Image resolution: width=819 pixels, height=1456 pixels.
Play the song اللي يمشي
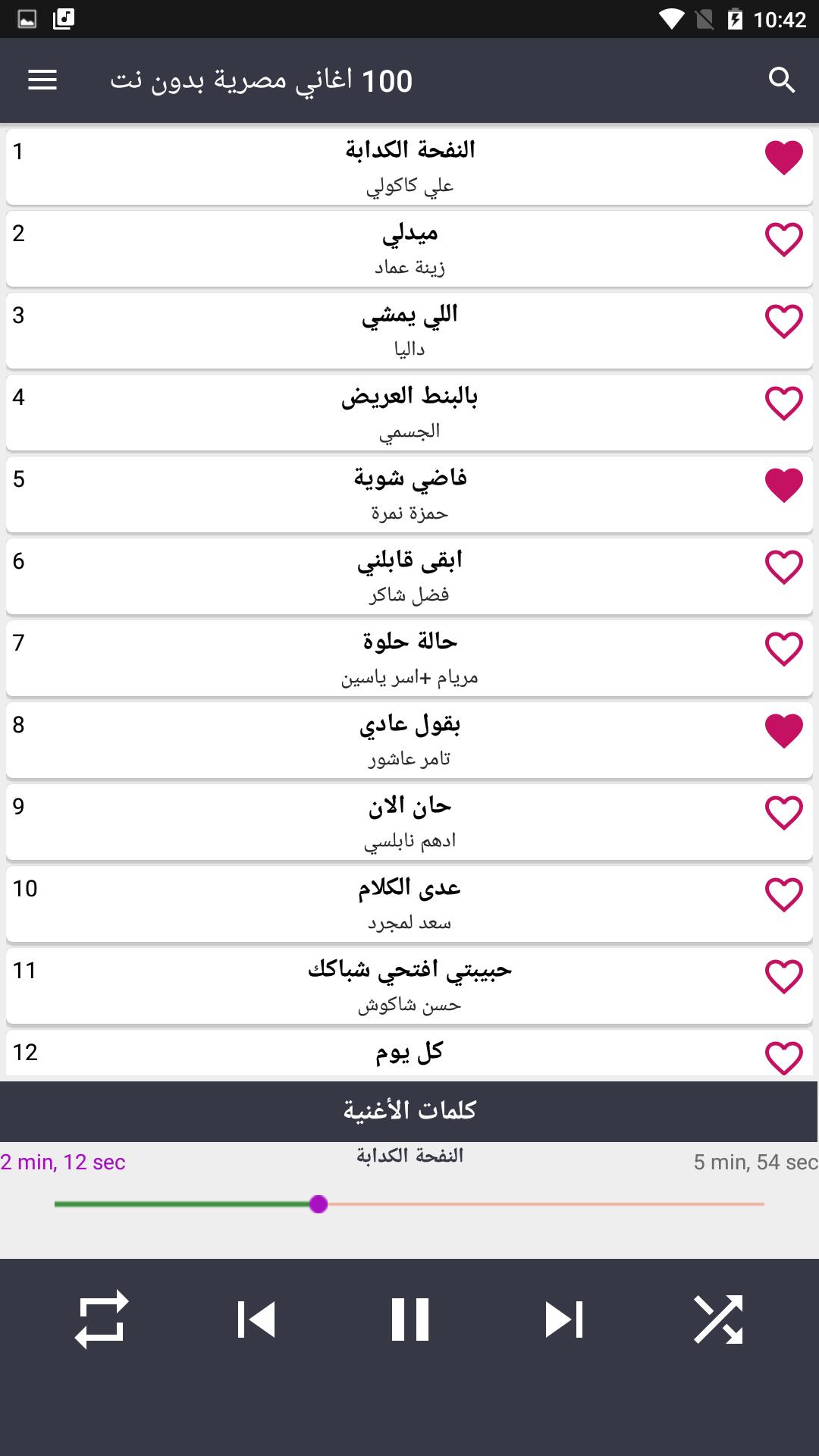point(409,330)
